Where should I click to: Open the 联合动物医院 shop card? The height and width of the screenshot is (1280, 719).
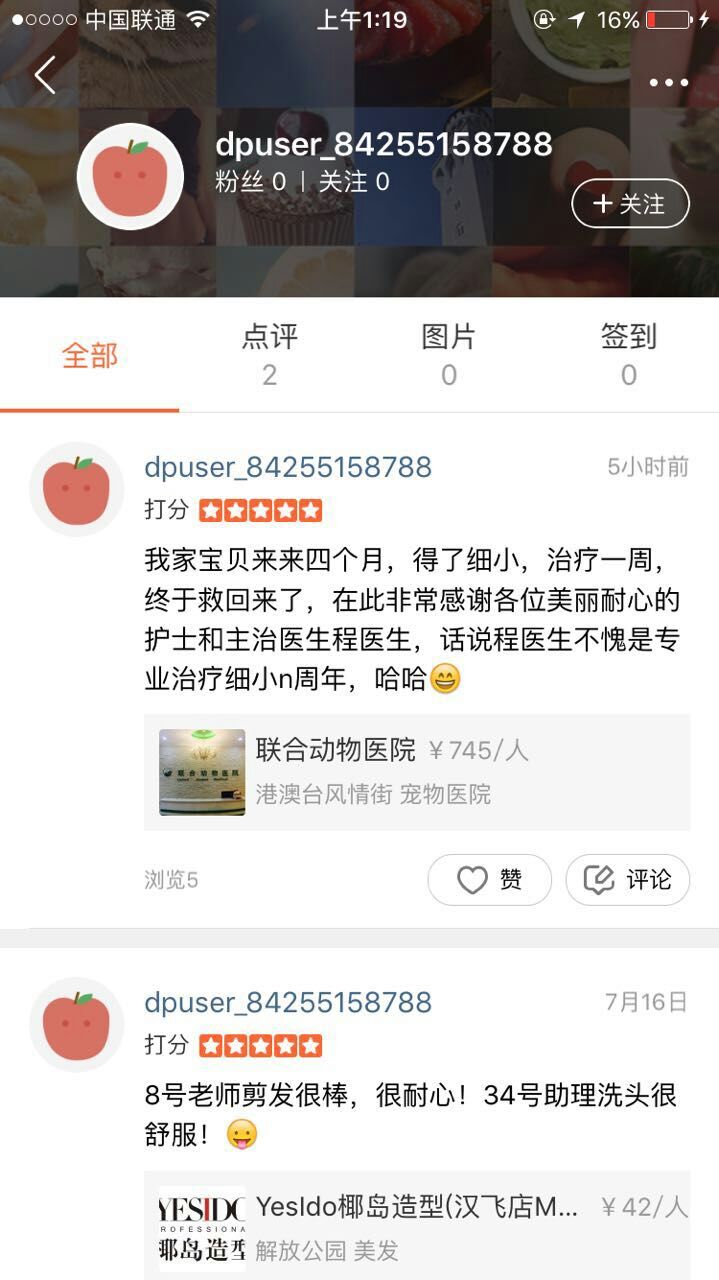pyautogui.click(x=416, y=771)
